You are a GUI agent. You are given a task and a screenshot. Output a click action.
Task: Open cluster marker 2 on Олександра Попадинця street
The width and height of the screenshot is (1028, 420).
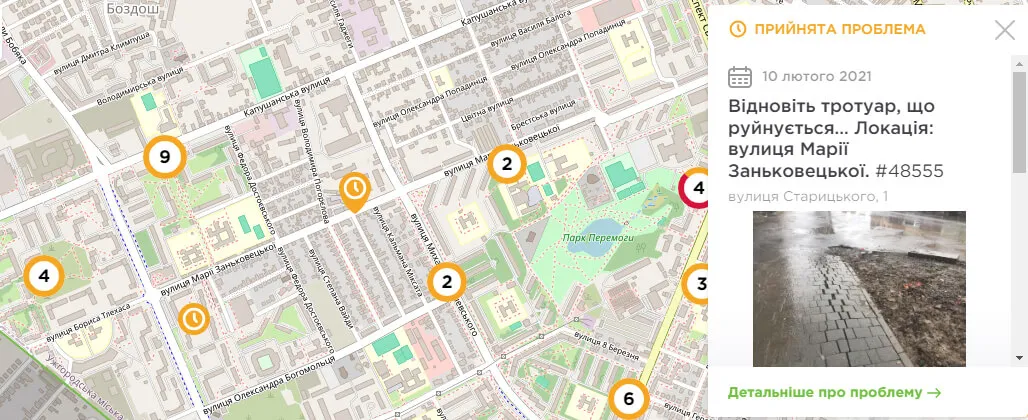click(507, 165)
